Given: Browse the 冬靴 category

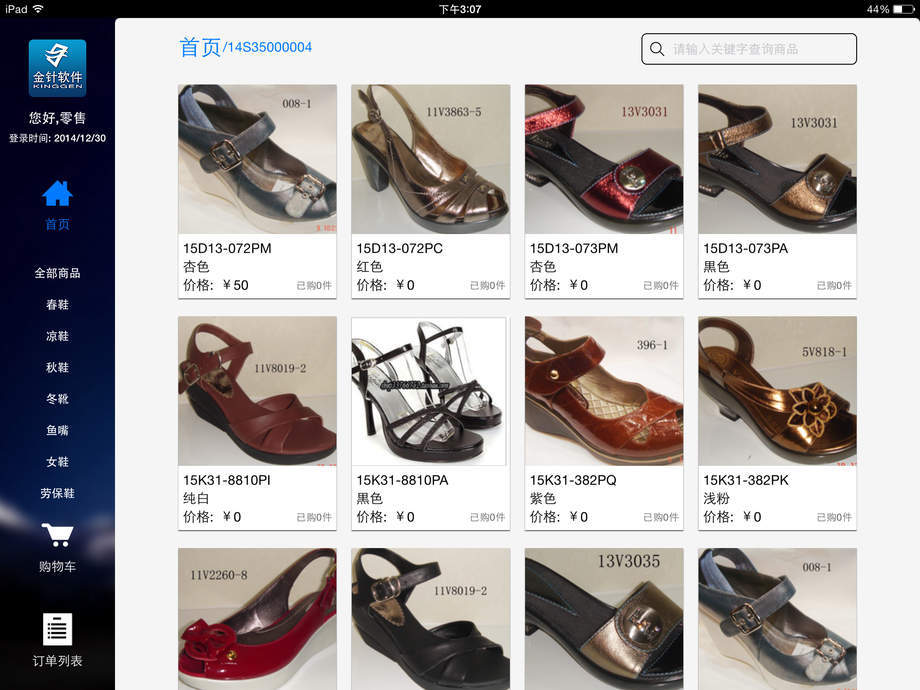Looking at the screenshot, I should 58,399.
